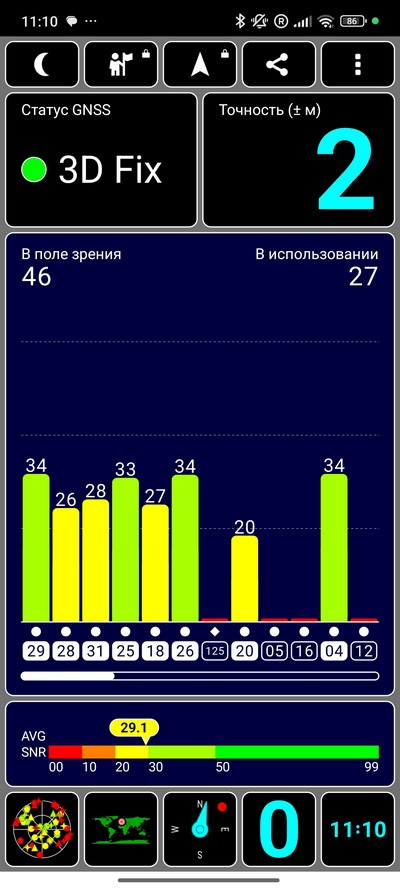Open the AVG SNR gauge panel
Viewport: 400px width, 889px height.
200,743
